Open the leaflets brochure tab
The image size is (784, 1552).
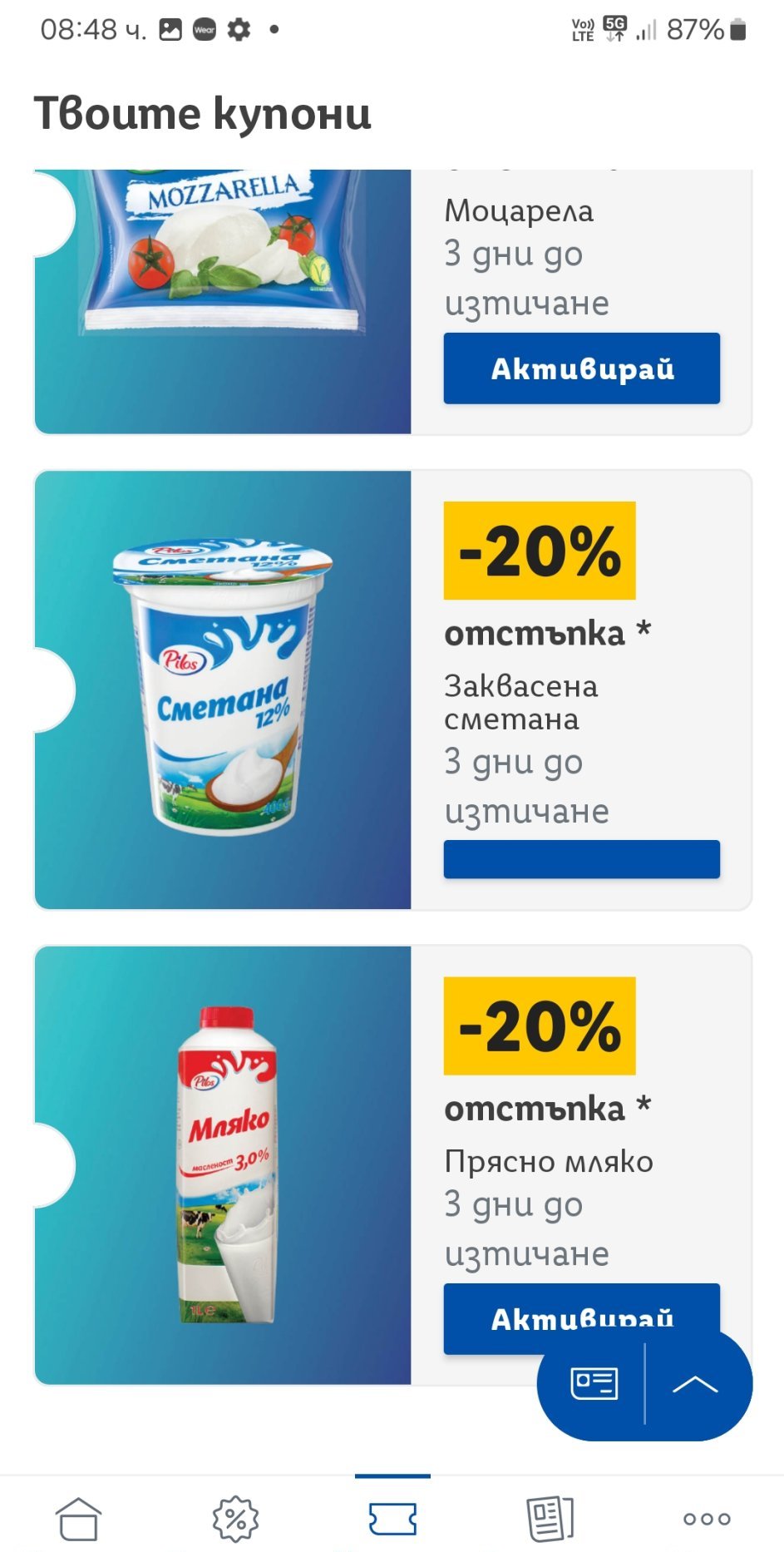coord(550,1518)
